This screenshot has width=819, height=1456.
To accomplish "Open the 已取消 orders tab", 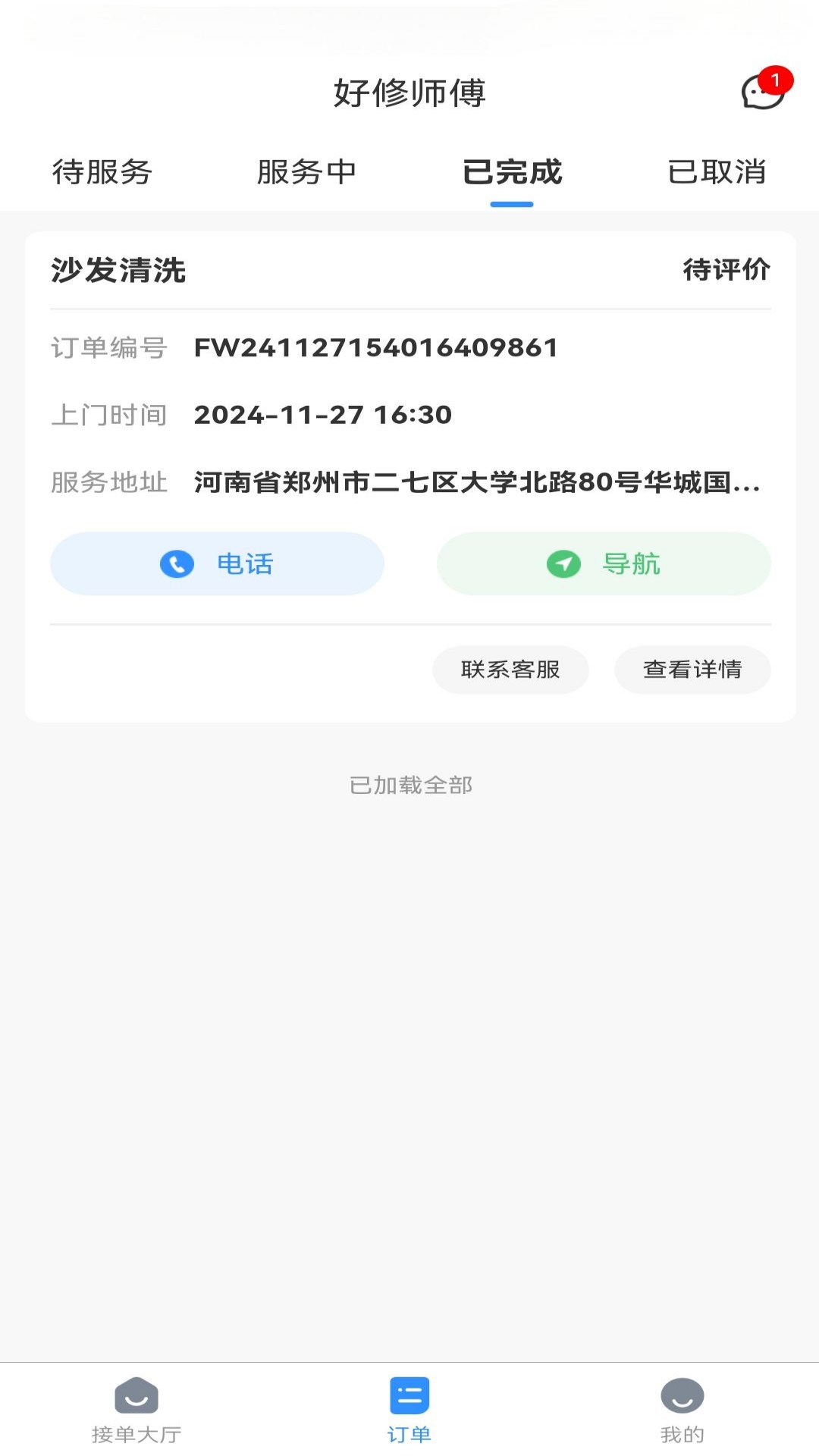I will [717, 173].
